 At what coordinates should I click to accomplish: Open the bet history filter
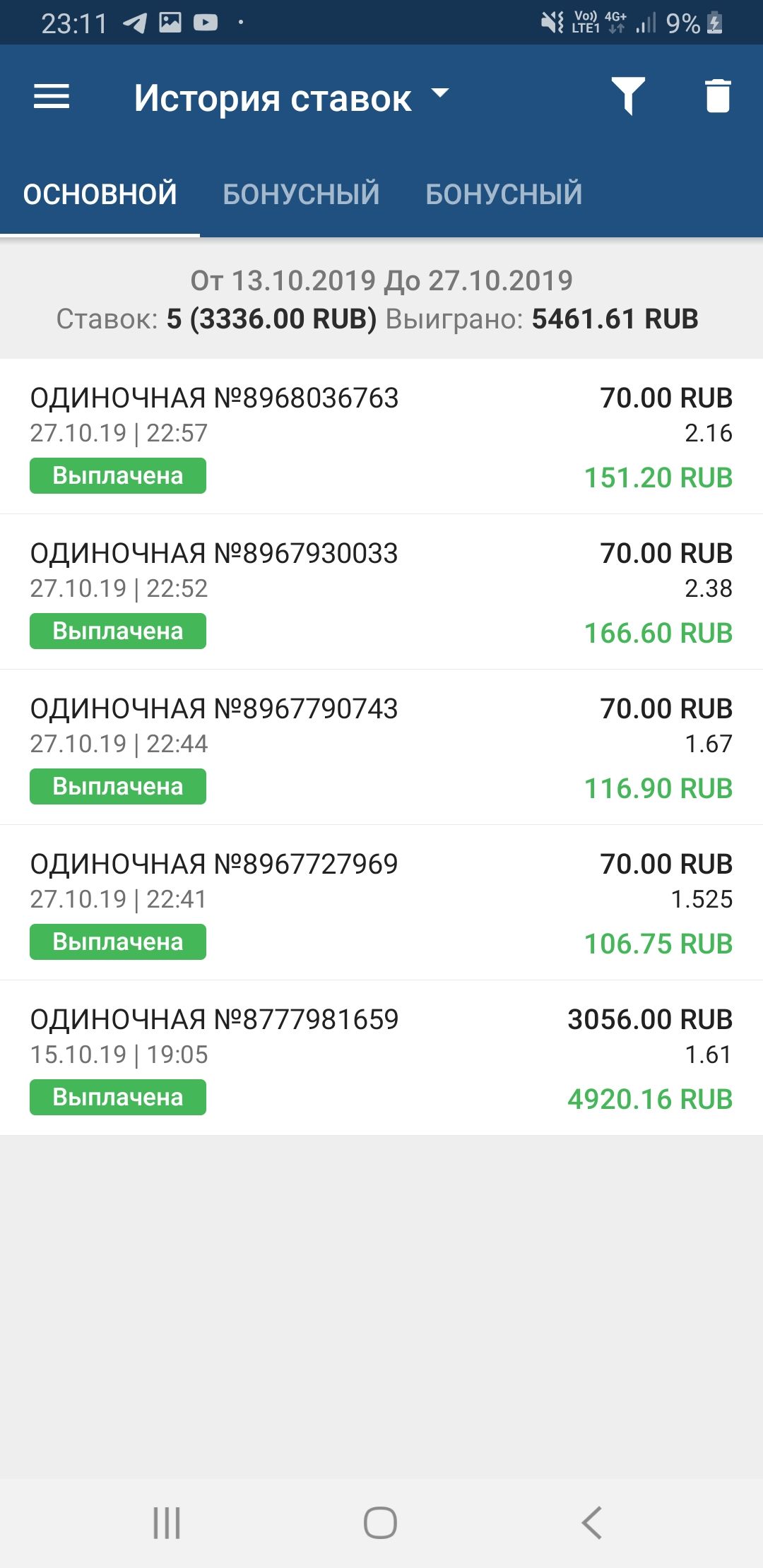click(x=628, y=96)
